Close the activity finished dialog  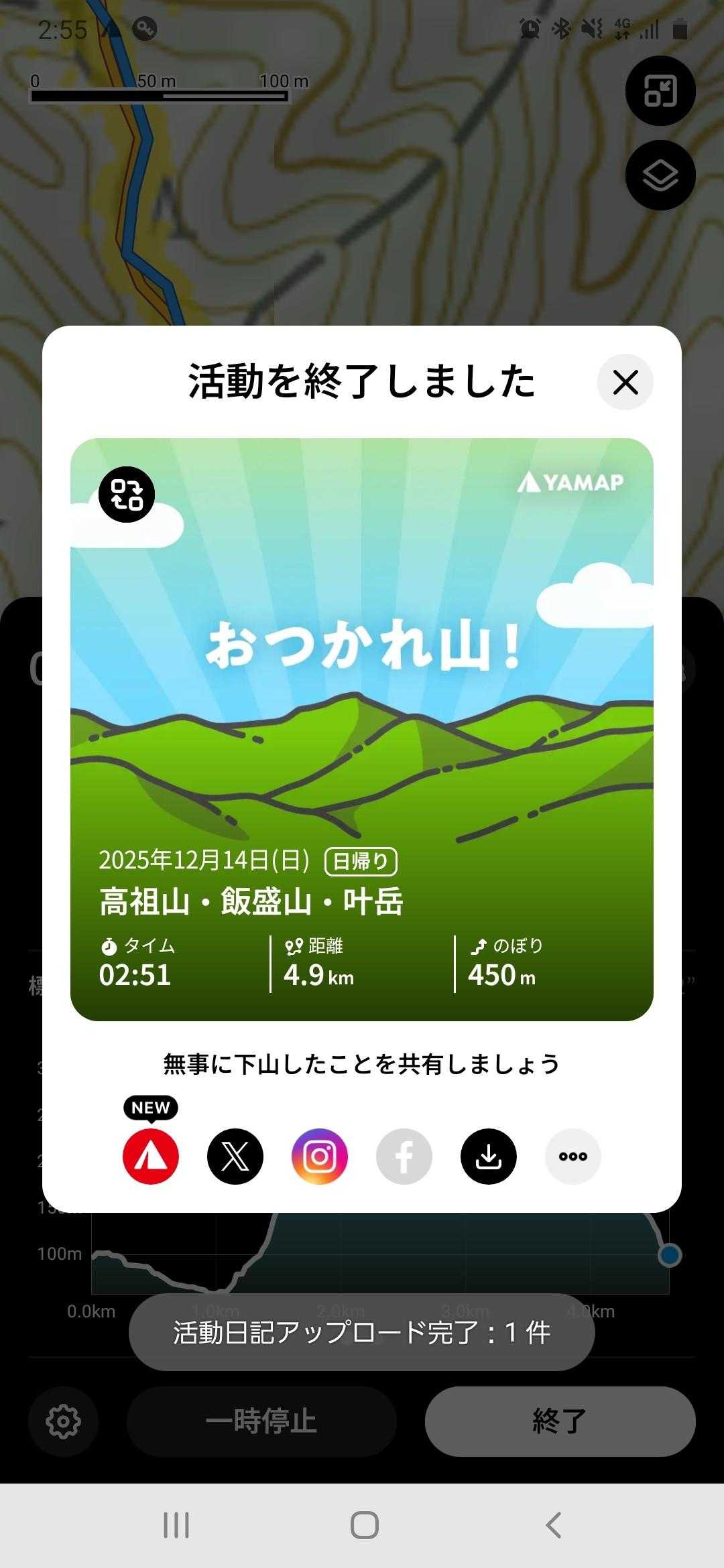coord(625,383)
